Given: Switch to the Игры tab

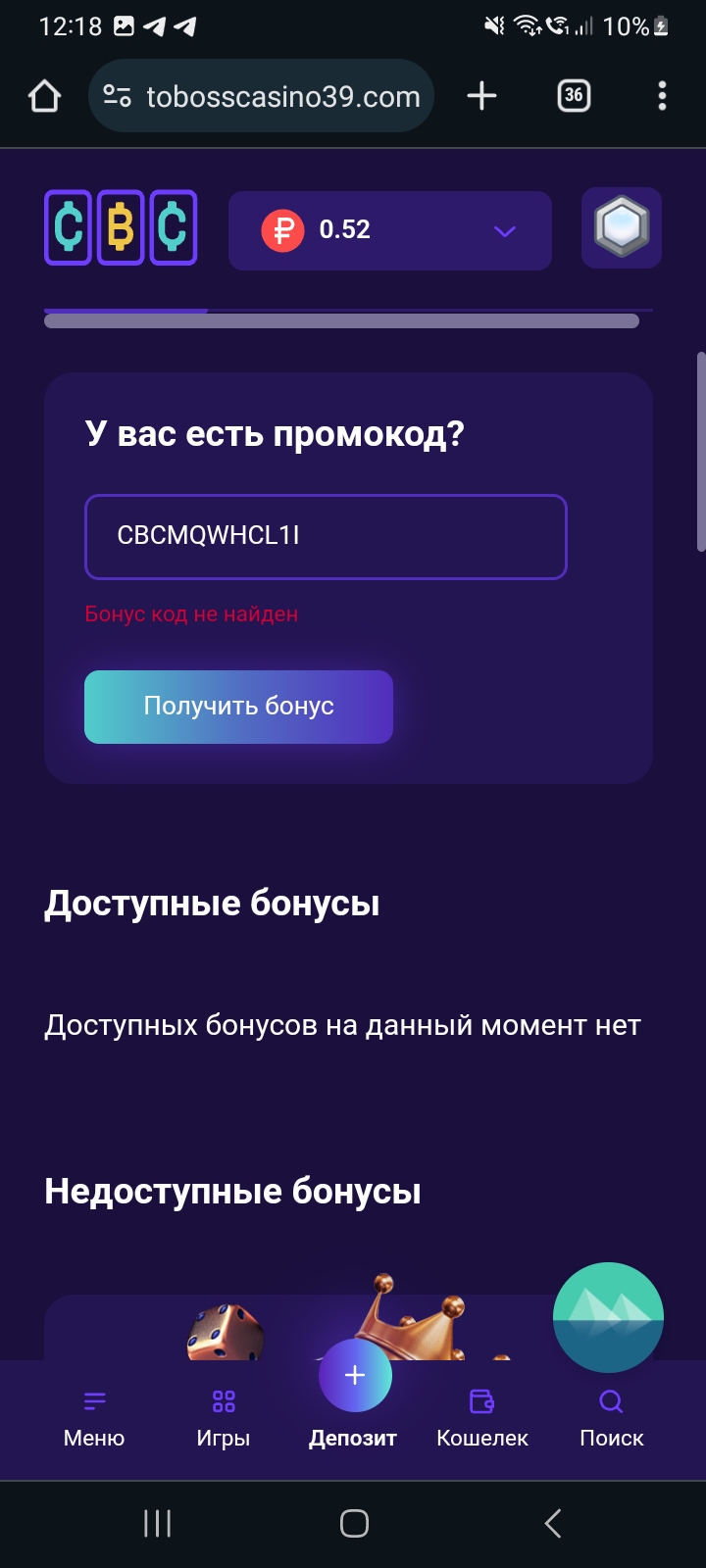Looking at the screenshot, I should click(x=224, y=1418).
